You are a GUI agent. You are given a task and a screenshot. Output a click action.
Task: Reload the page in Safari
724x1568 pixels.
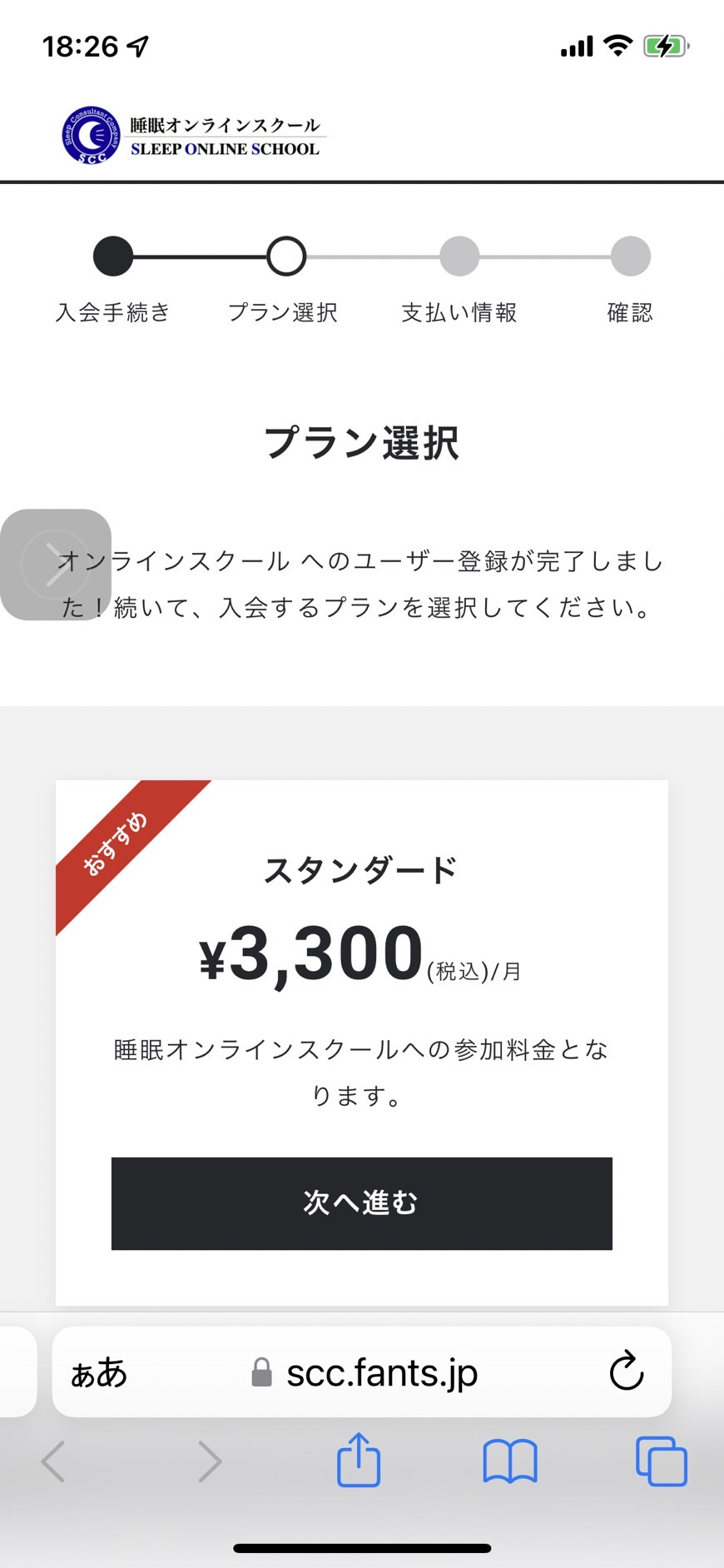626,1371
